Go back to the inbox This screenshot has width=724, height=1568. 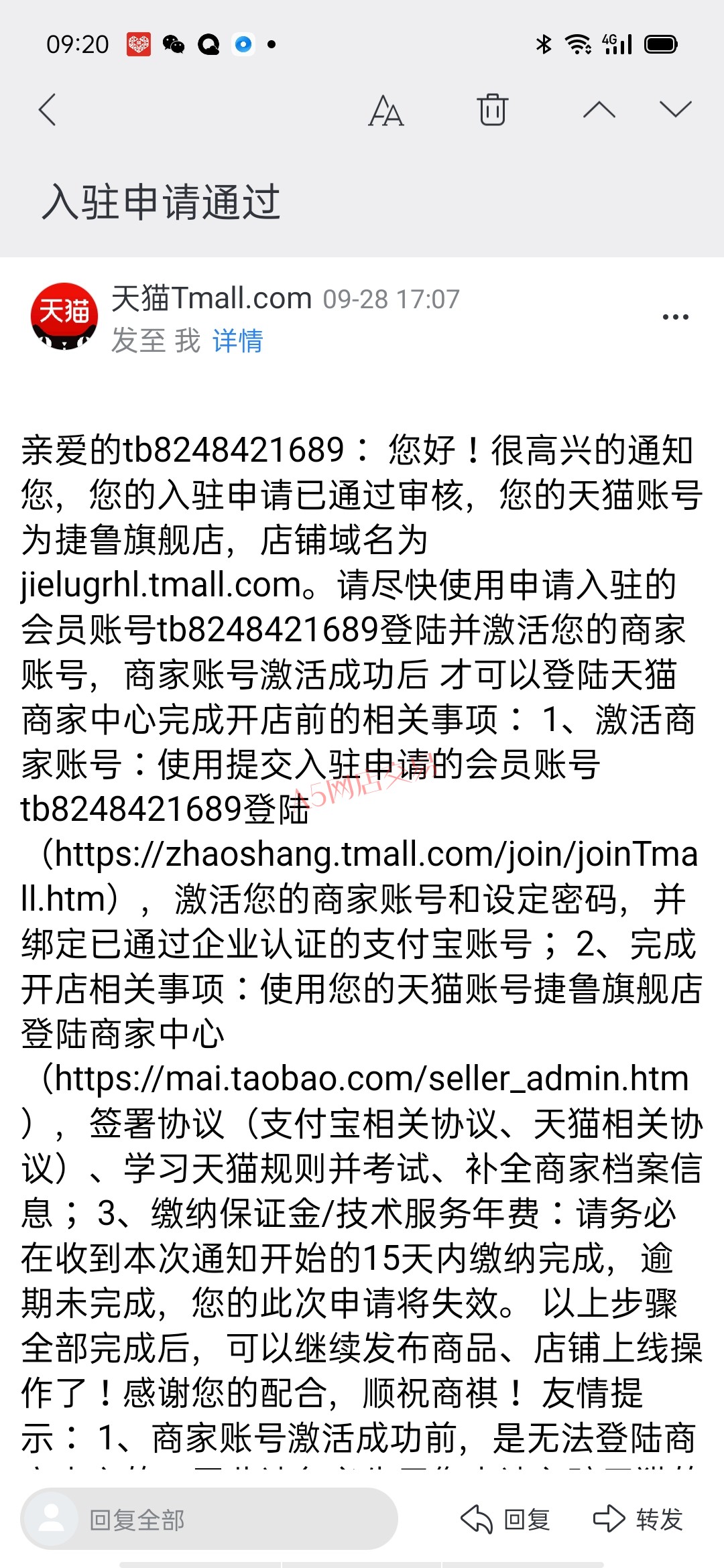coord(47,110)
